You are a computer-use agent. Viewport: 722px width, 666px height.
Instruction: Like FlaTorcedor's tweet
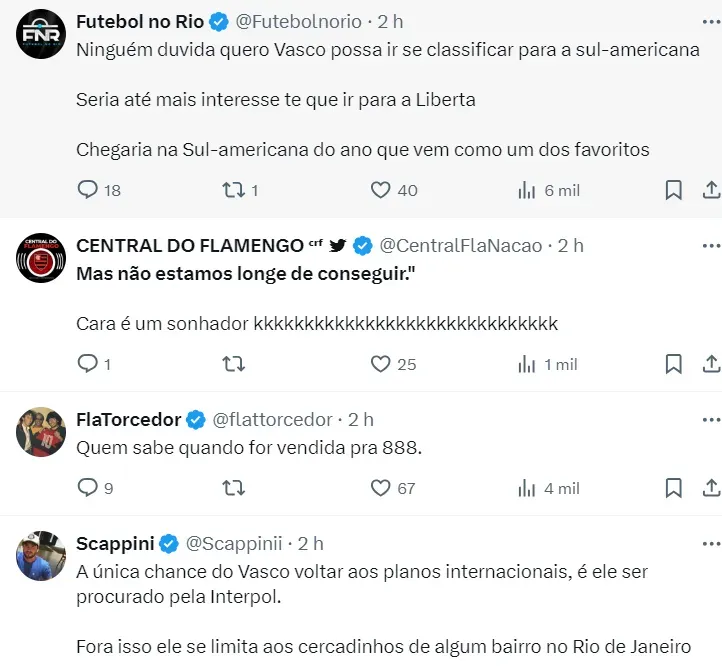380,488
